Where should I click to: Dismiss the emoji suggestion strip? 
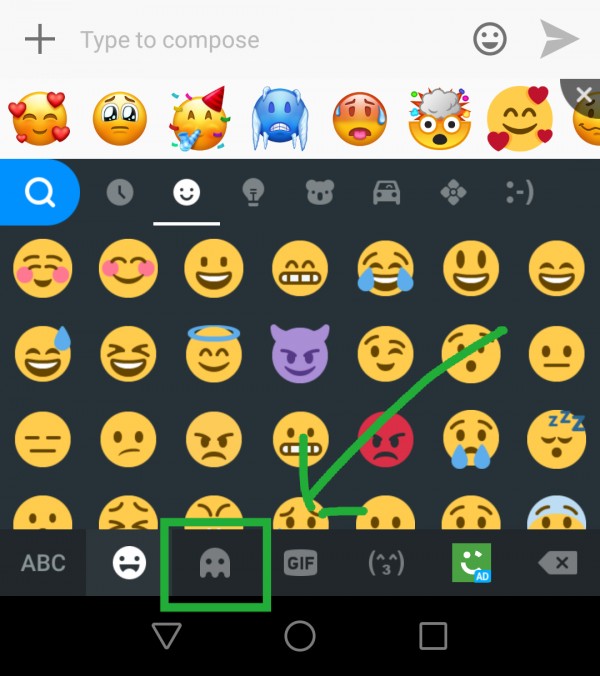[583, 95]
